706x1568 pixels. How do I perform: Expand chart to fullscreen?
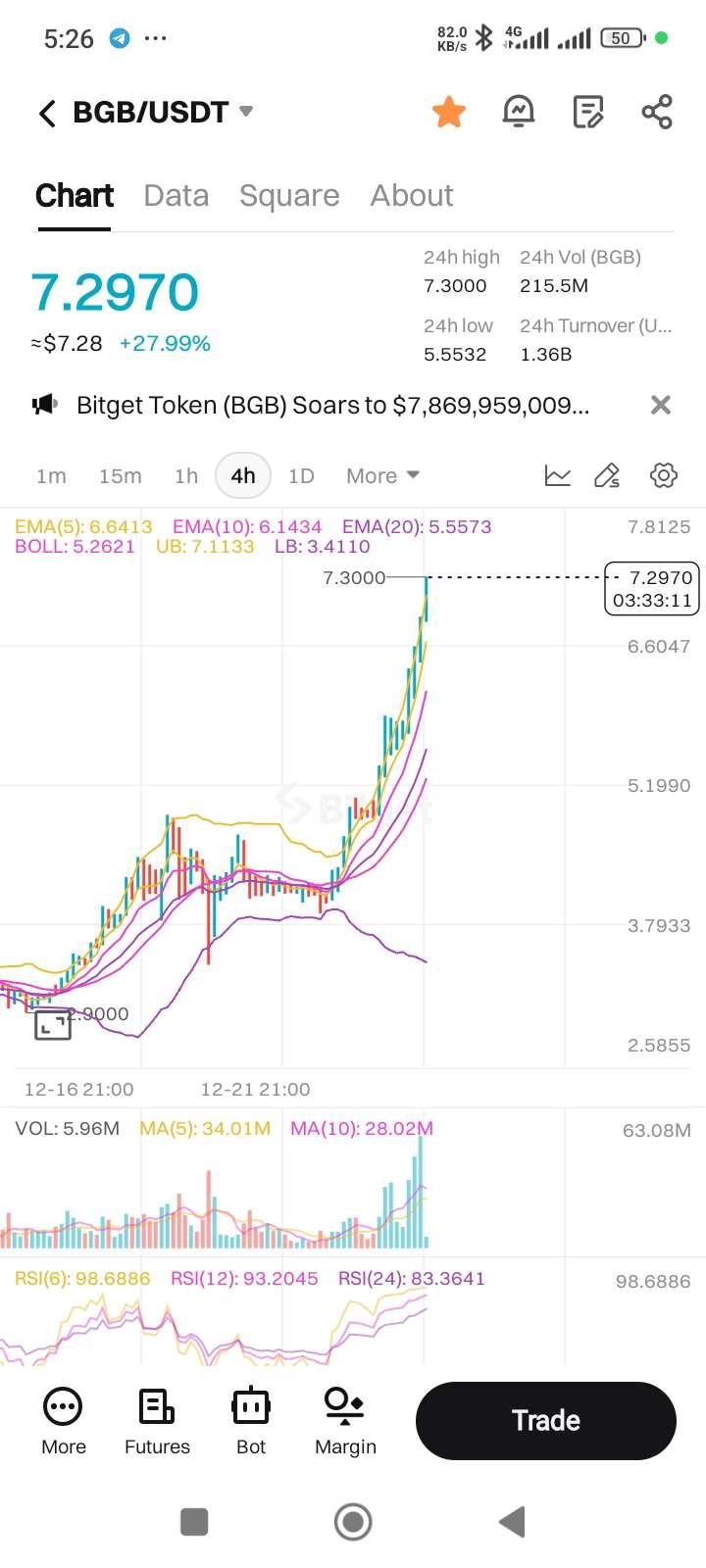[x=53, y=1025]
